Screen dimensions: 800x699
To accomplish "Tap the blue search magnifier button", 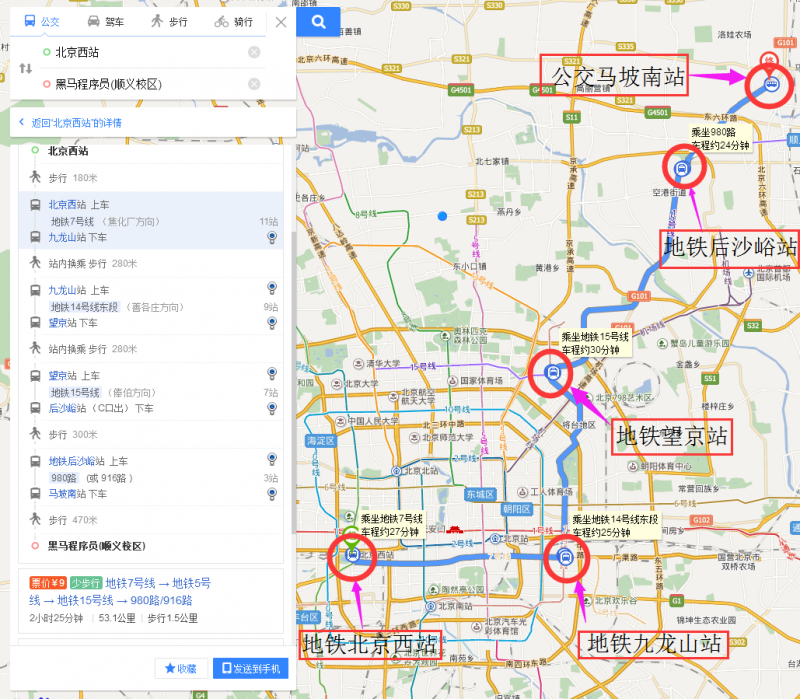I will [318, 21].
